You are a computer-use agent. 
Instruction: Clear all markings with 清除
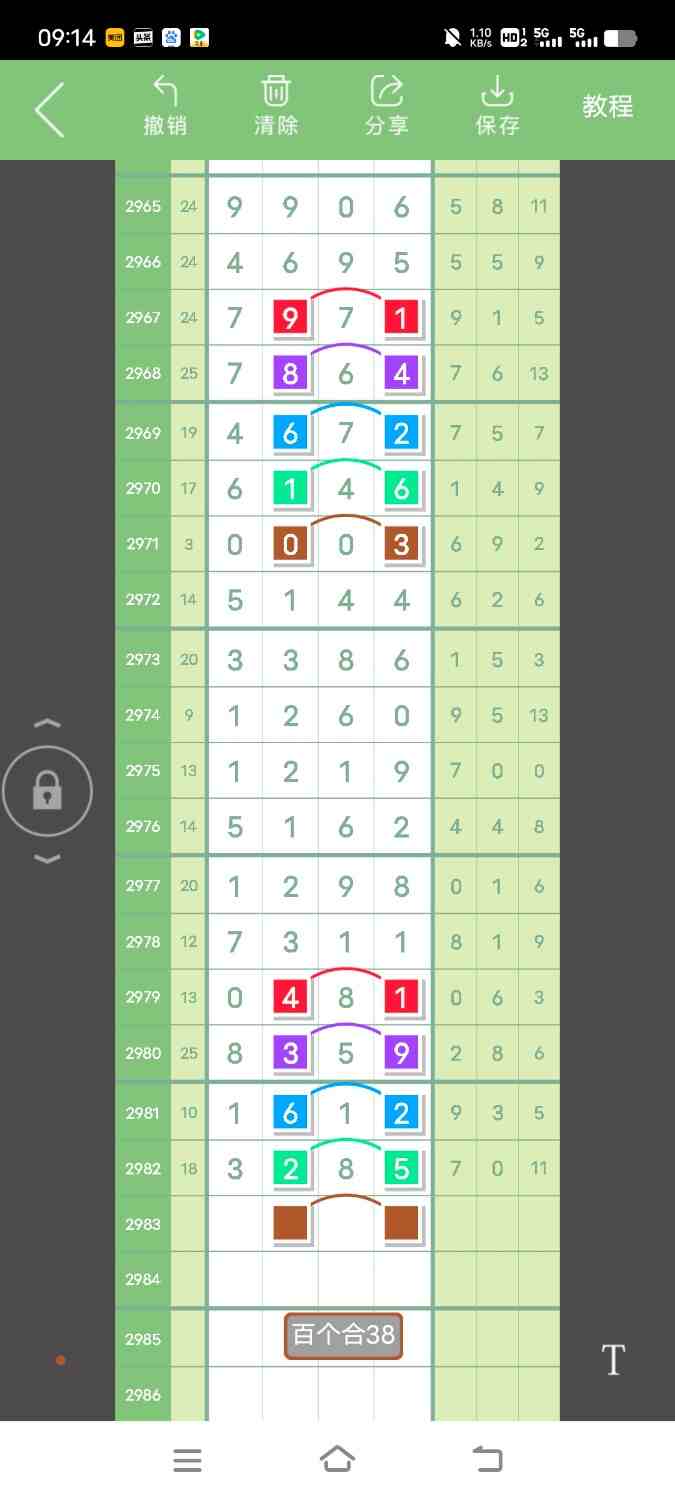tap(275, 106)
